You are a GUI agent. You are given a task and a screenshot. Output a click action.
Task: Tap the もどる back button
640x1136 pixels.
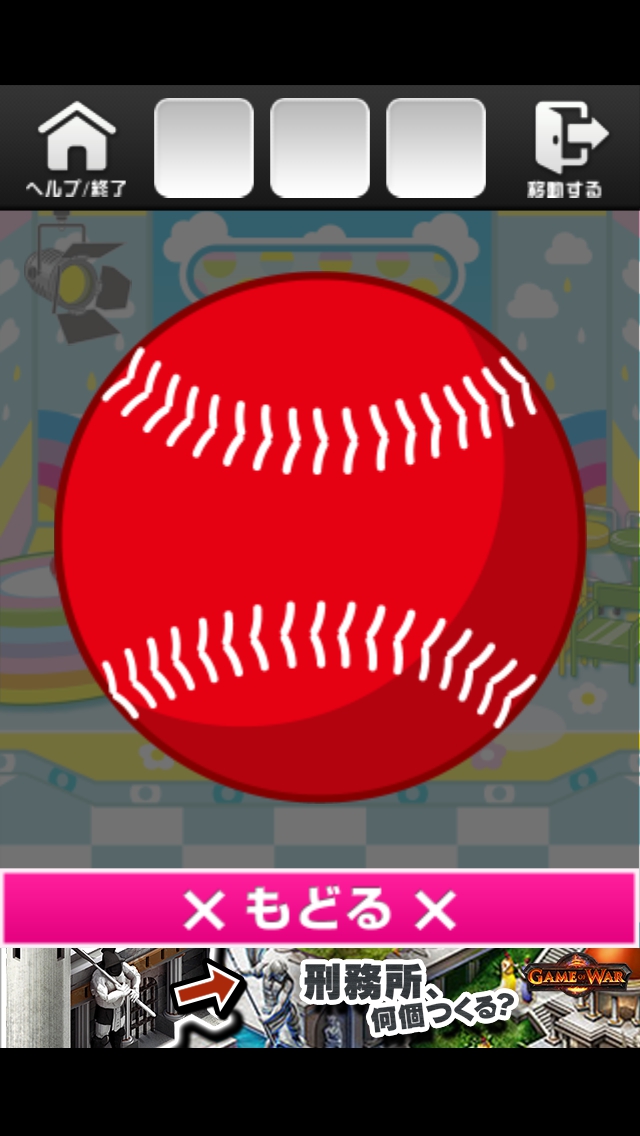pyautogui.click(x=320, y=908)
